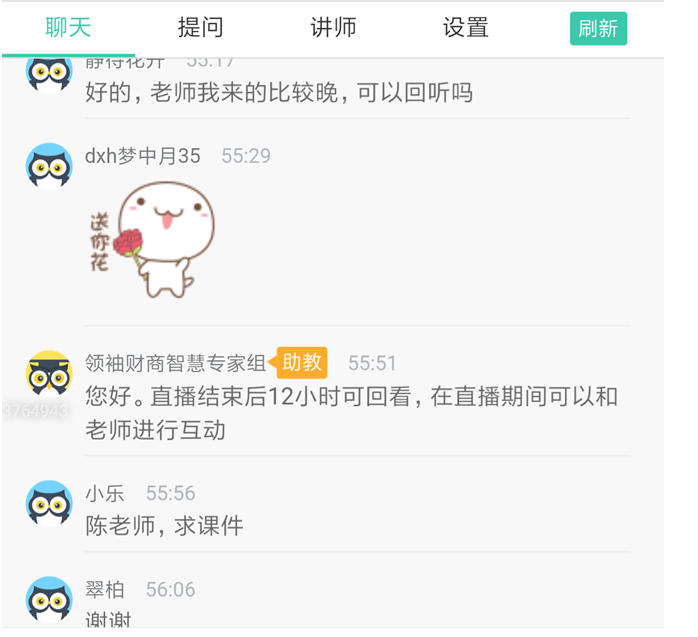Open the 设置 tab

pos(465,28)
